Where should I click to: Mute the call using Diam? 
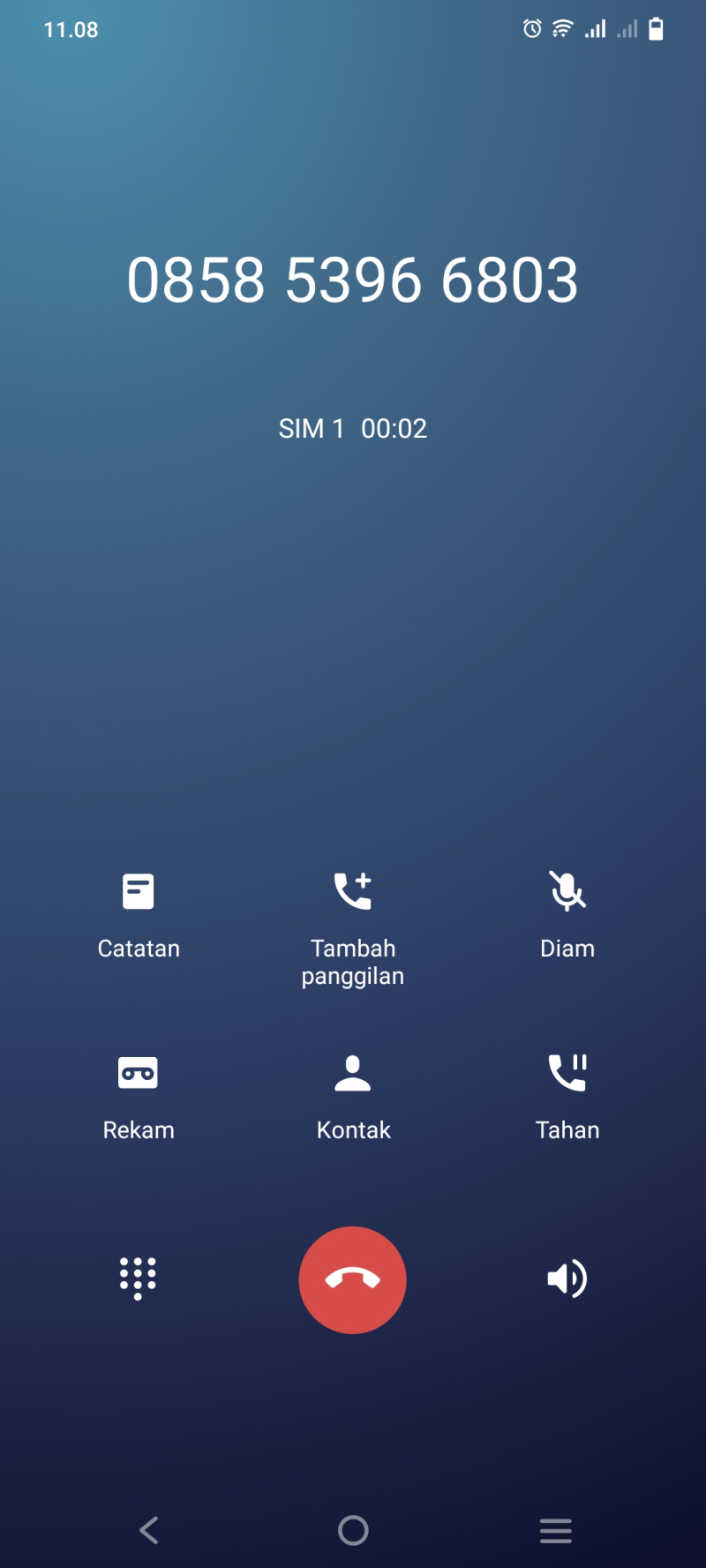coord(567,918)
